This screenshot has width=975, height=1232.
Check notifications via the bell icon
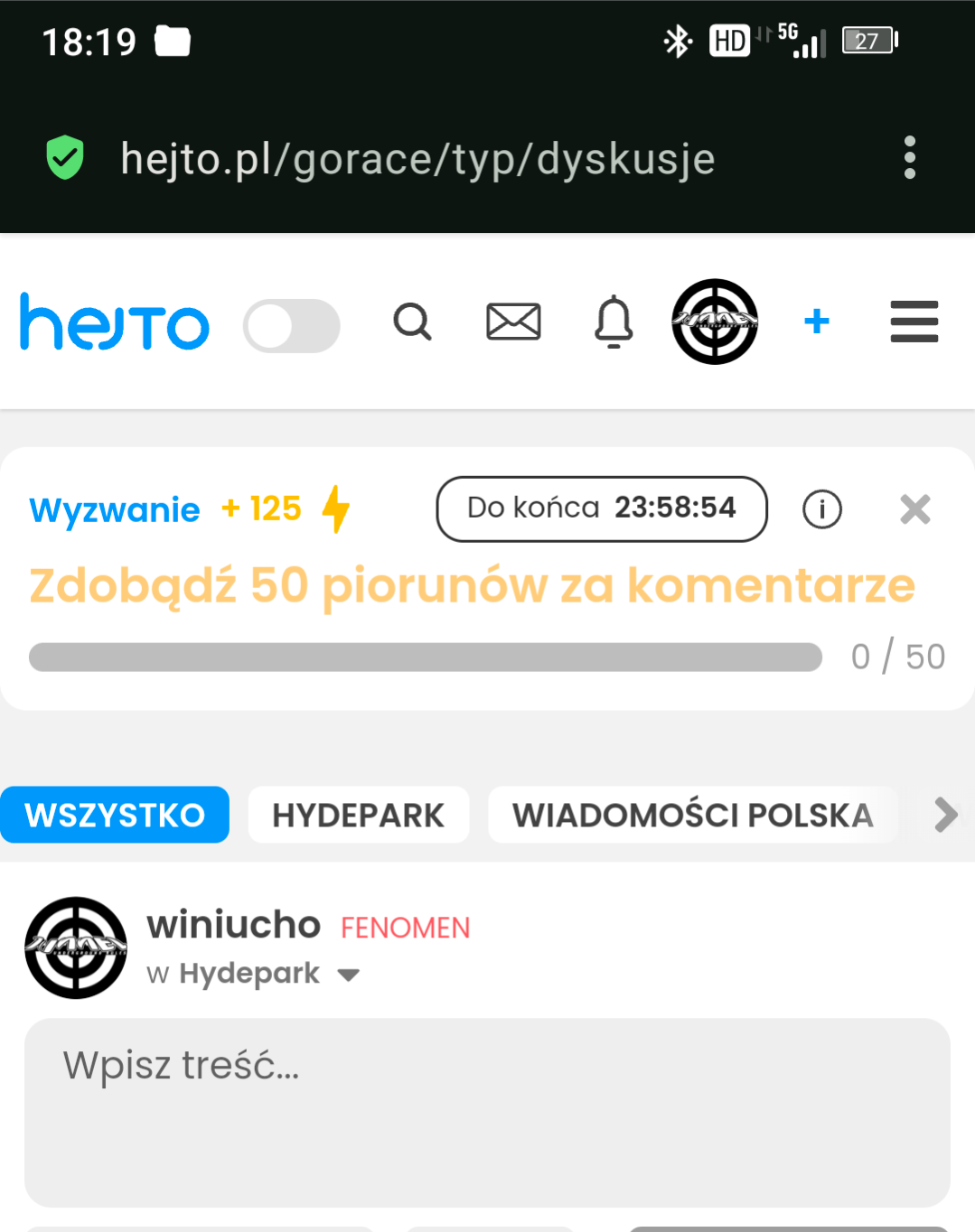tap(613, 322)
